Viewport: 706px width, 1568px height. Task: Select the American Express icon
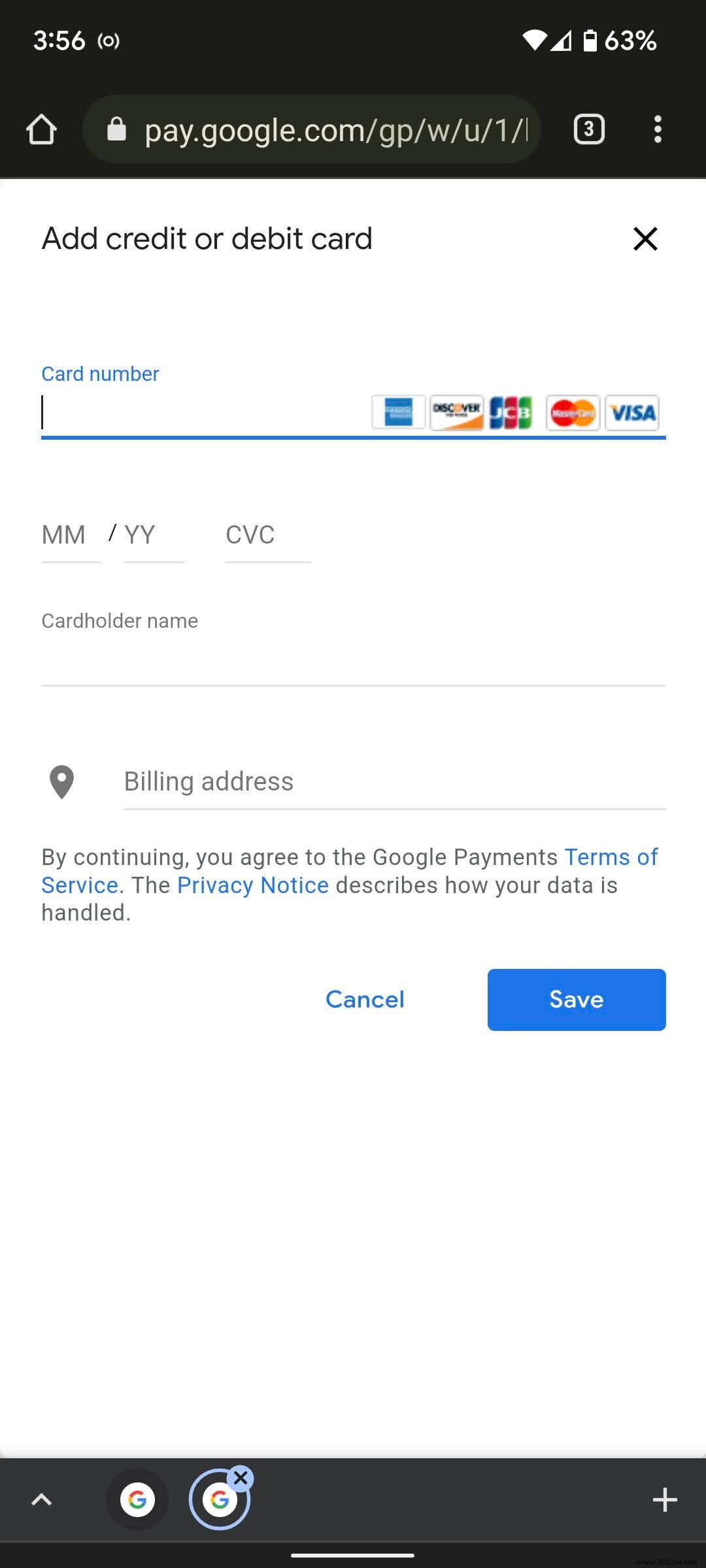click(x=398, y=413)
